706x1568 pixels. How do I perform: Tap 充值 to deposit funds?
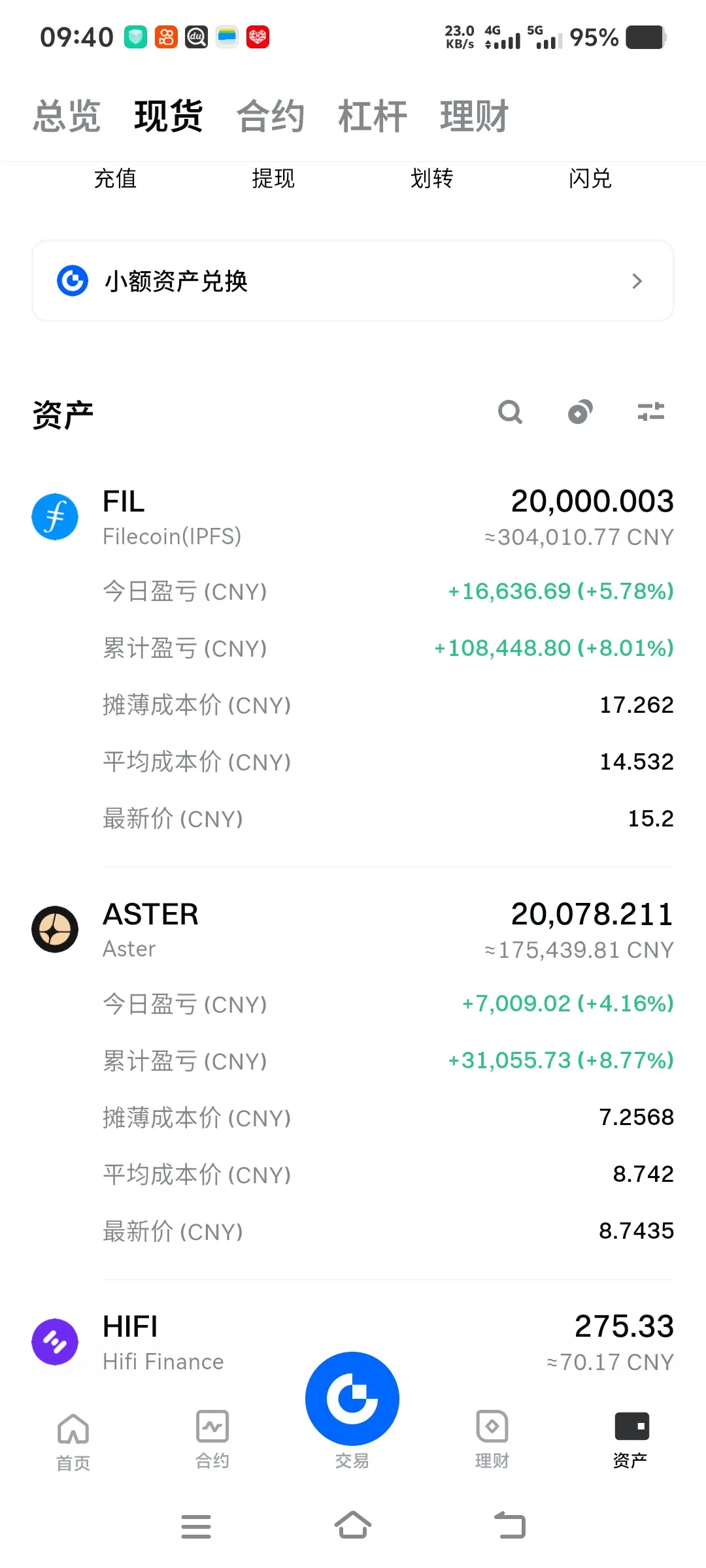point(116,178)
